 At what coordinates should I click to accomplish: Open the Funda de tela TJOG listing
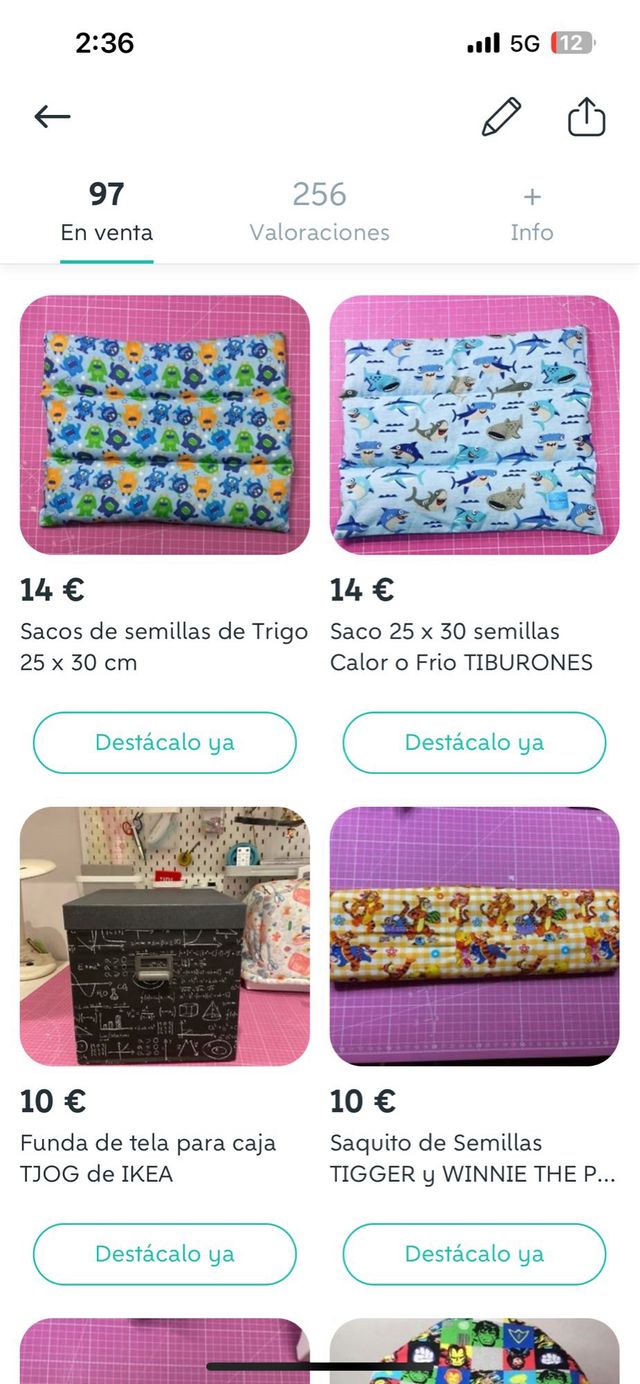[165, 936]
